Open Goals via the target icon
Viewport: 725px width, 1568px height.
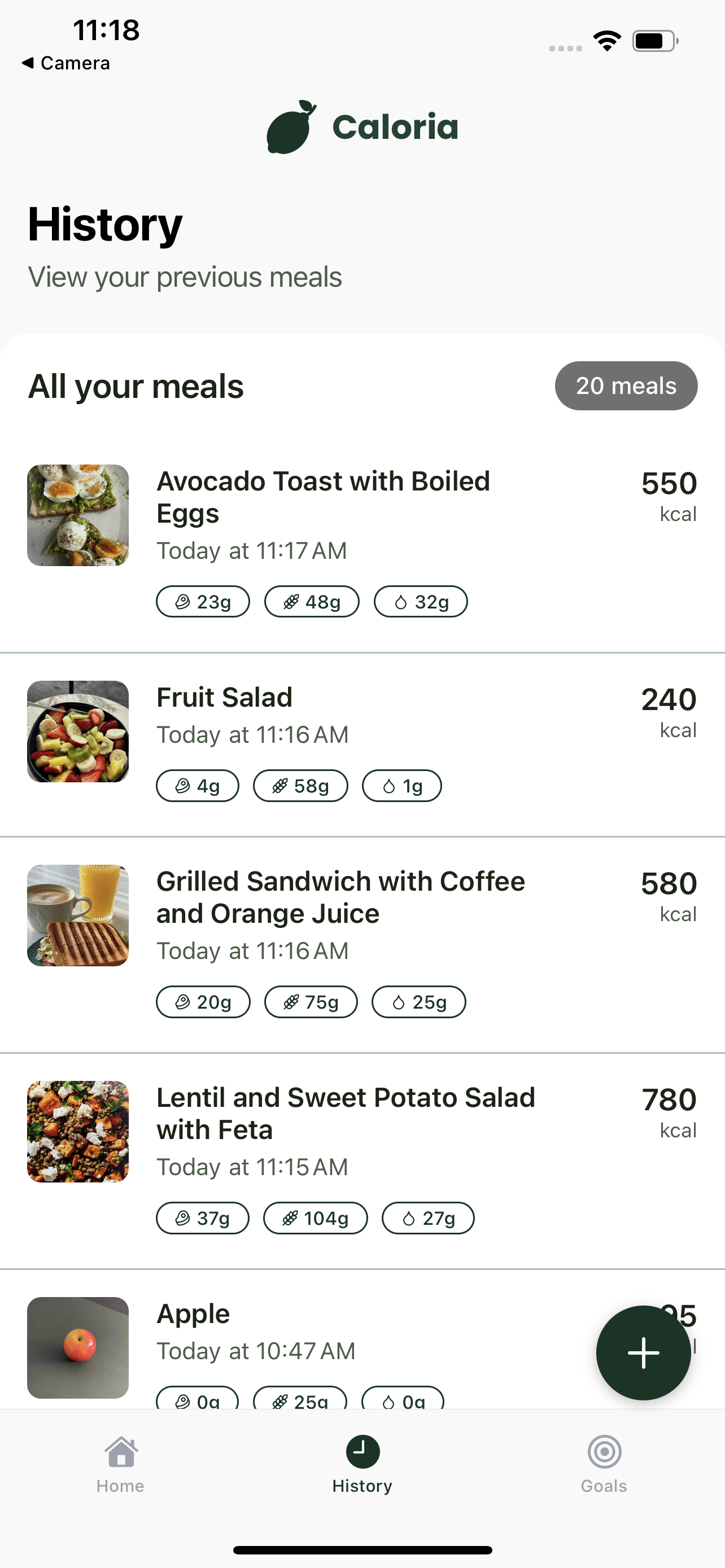[604, 1452]
